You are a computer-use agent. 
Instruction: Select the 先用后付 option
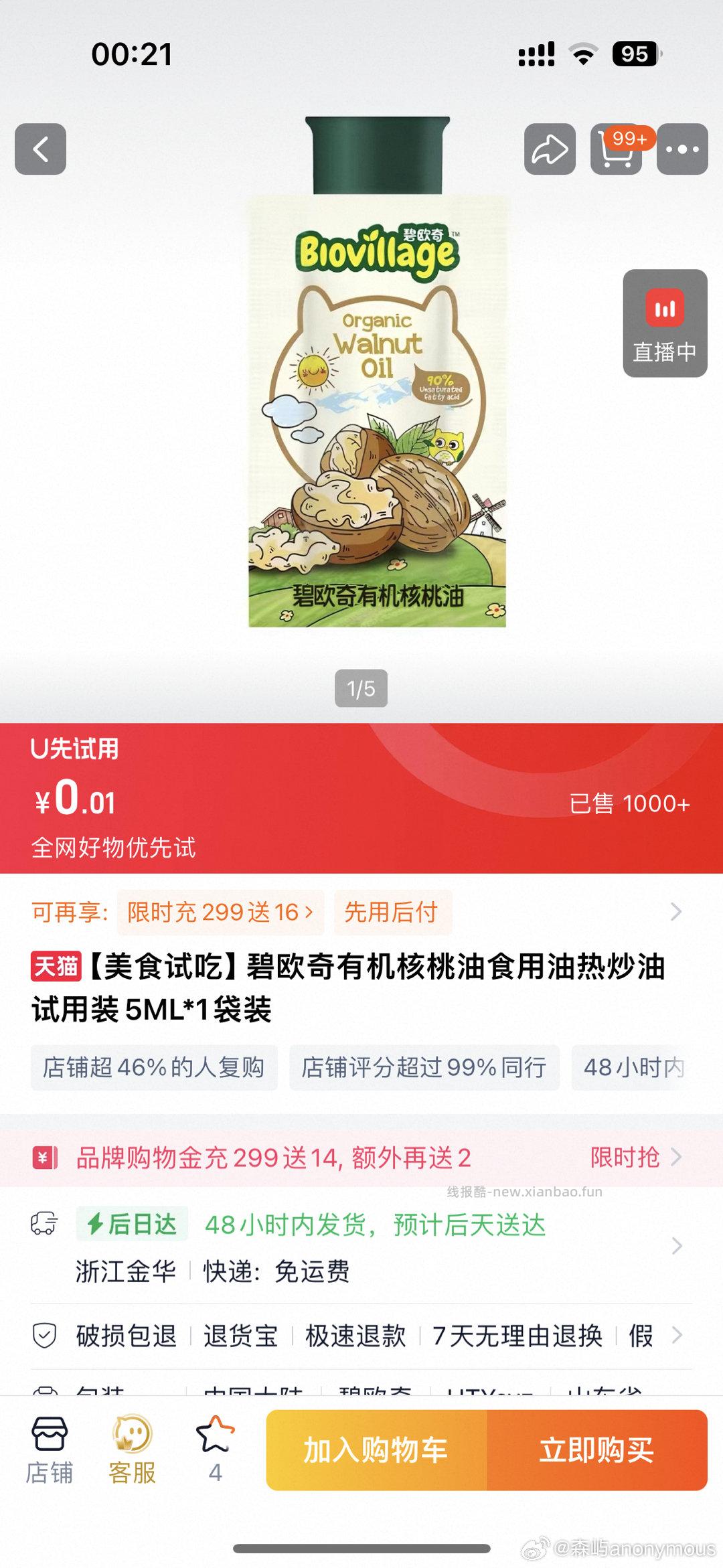391,911
